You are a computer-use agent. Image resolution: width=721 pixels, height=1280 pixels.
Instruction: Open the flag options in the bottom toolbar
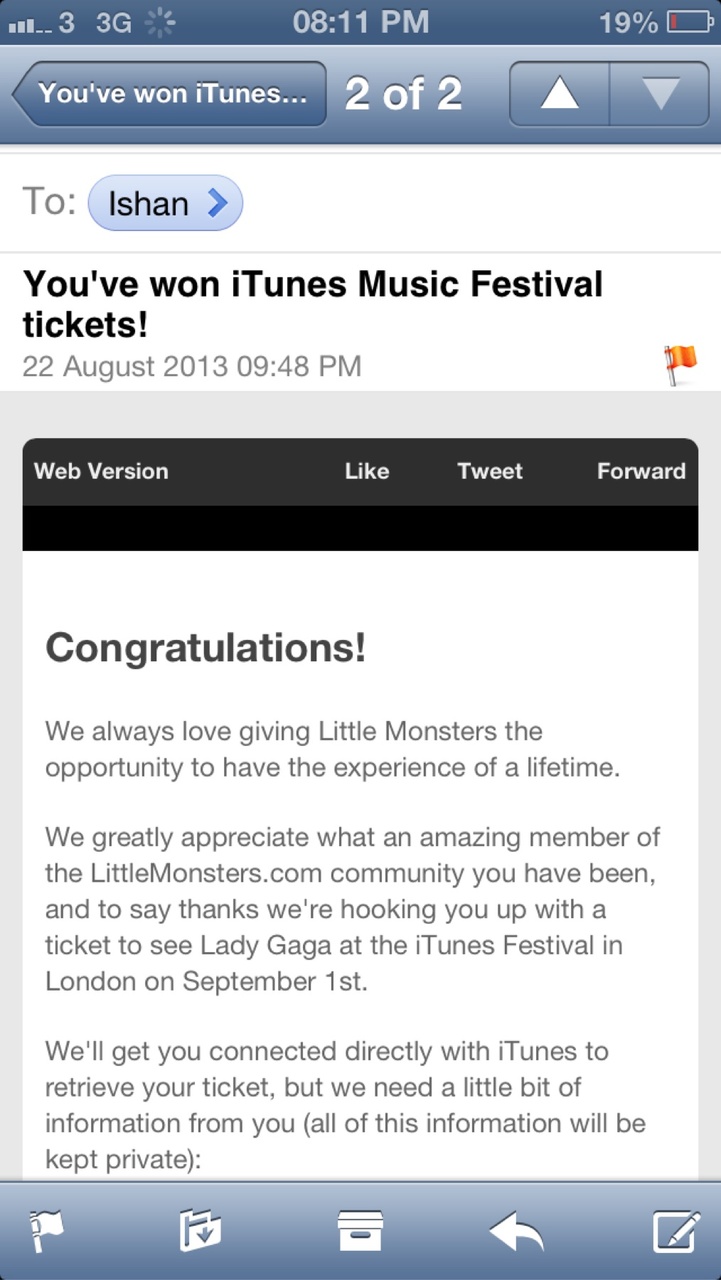pyautogui.click(x=46, y=1231)
